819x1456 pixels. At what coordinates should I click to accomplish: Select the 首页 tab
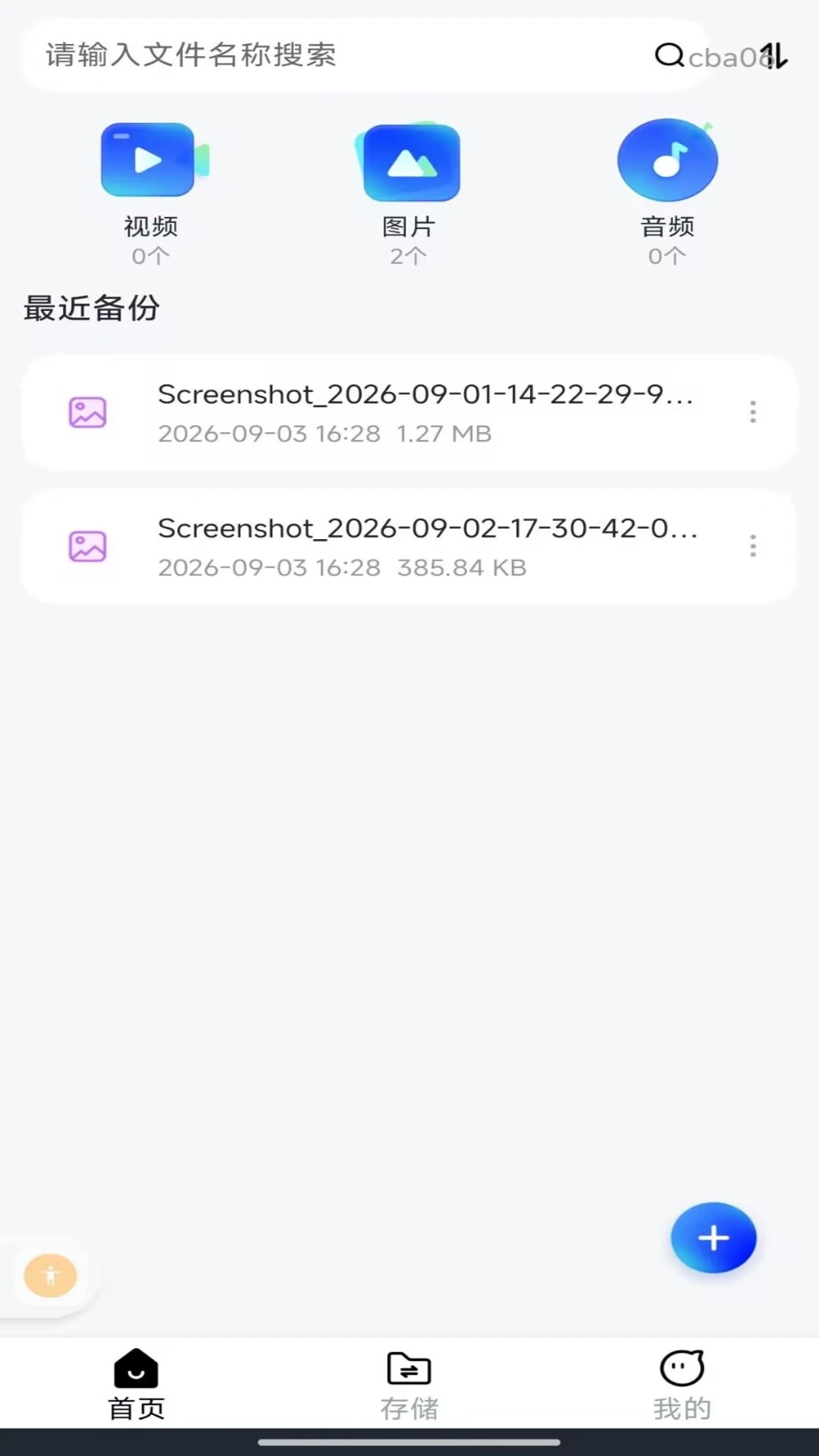(136, 1385)
